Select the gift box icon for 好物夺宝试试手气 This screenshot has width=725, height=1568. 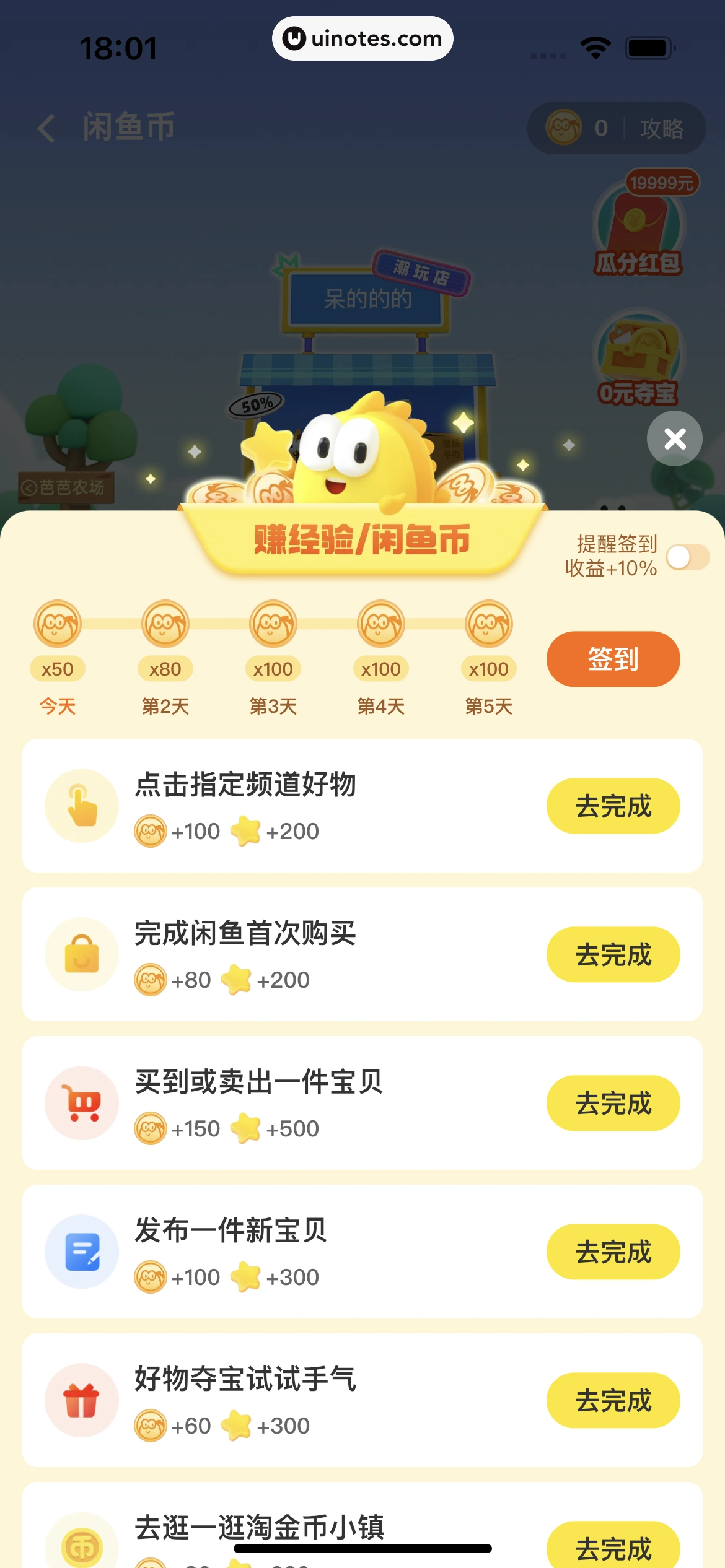(82, 1400)
